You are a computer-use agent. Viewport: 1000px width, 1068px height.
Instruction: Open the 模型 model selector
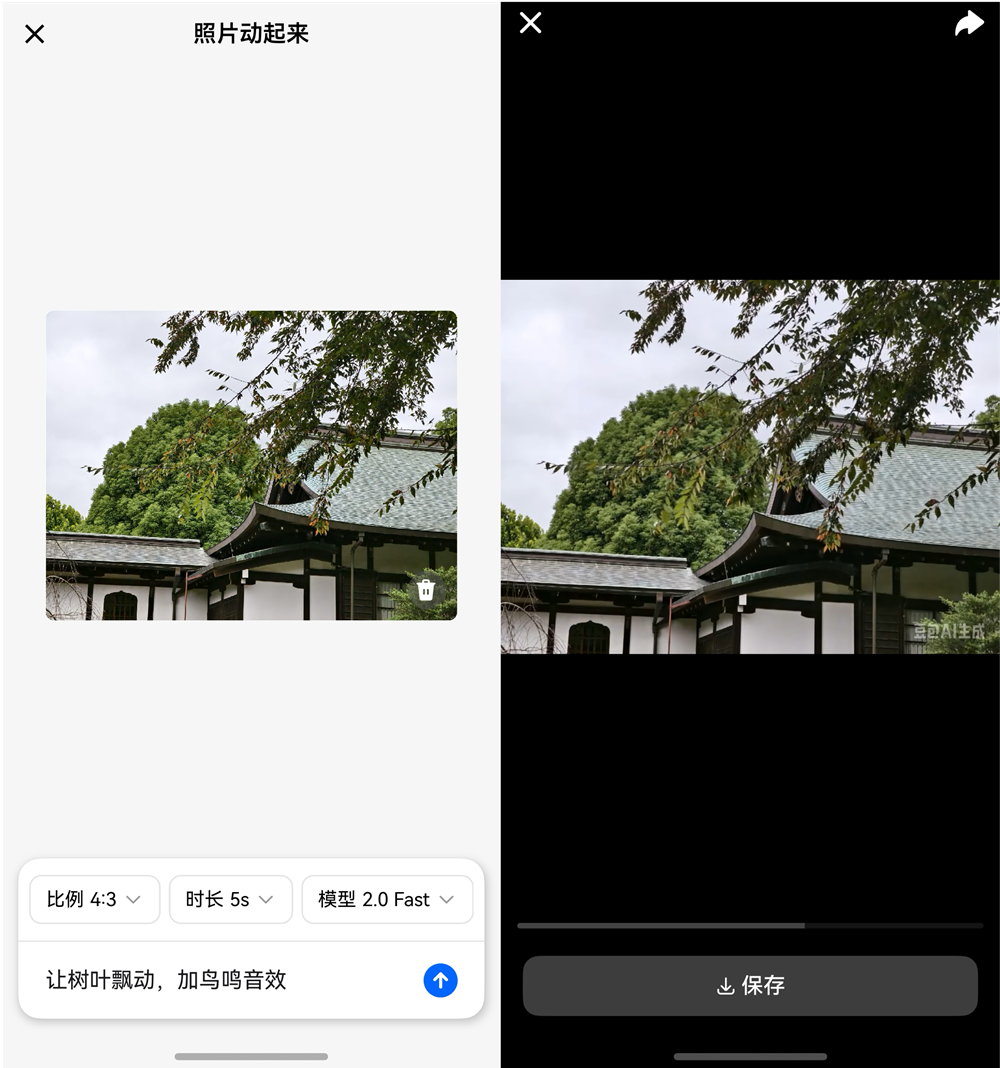(x=386, y=899)
